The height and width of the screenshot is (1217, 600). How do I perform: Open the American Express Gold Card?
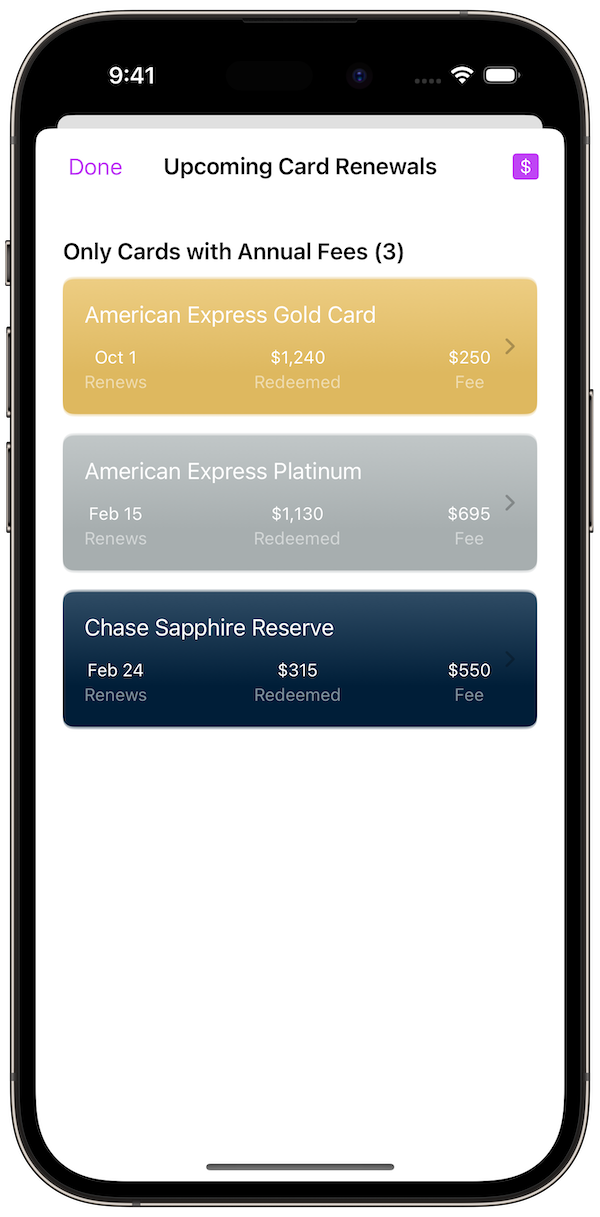coord(300,346)
